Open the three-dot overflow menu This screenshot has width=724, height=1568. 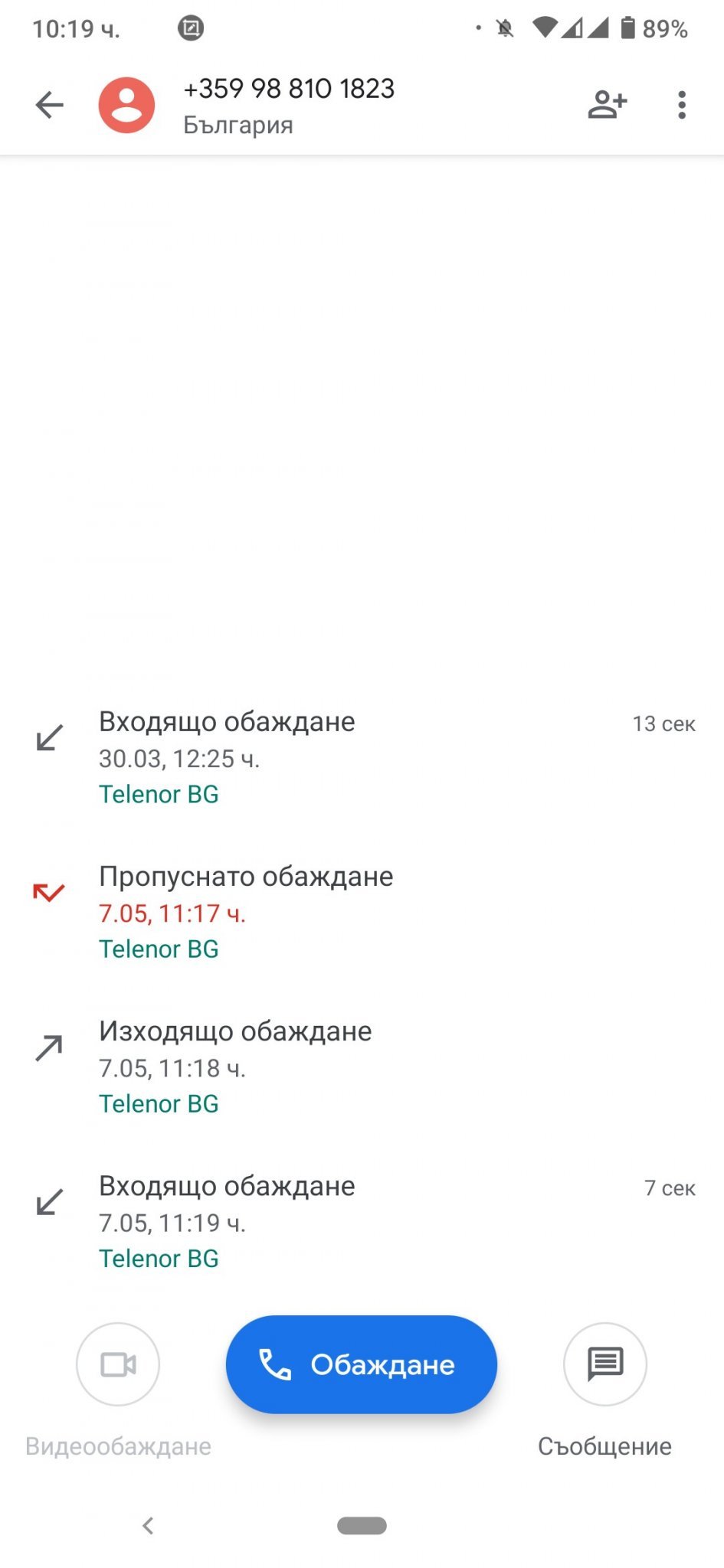coord(681,105)
